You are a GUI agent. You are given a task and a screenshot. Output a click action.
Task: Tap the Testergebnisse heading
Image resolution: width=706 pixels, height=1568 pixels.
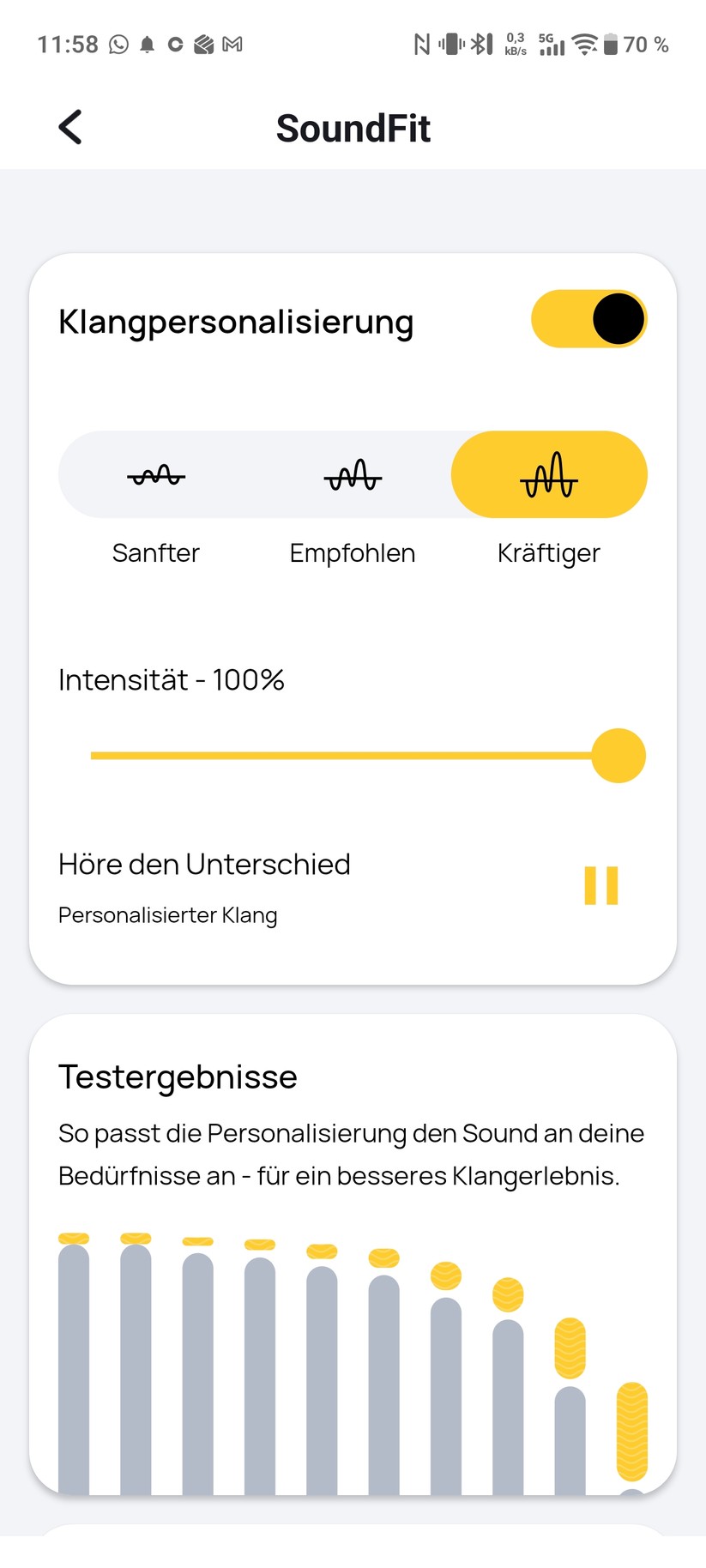pos(177,1076)
